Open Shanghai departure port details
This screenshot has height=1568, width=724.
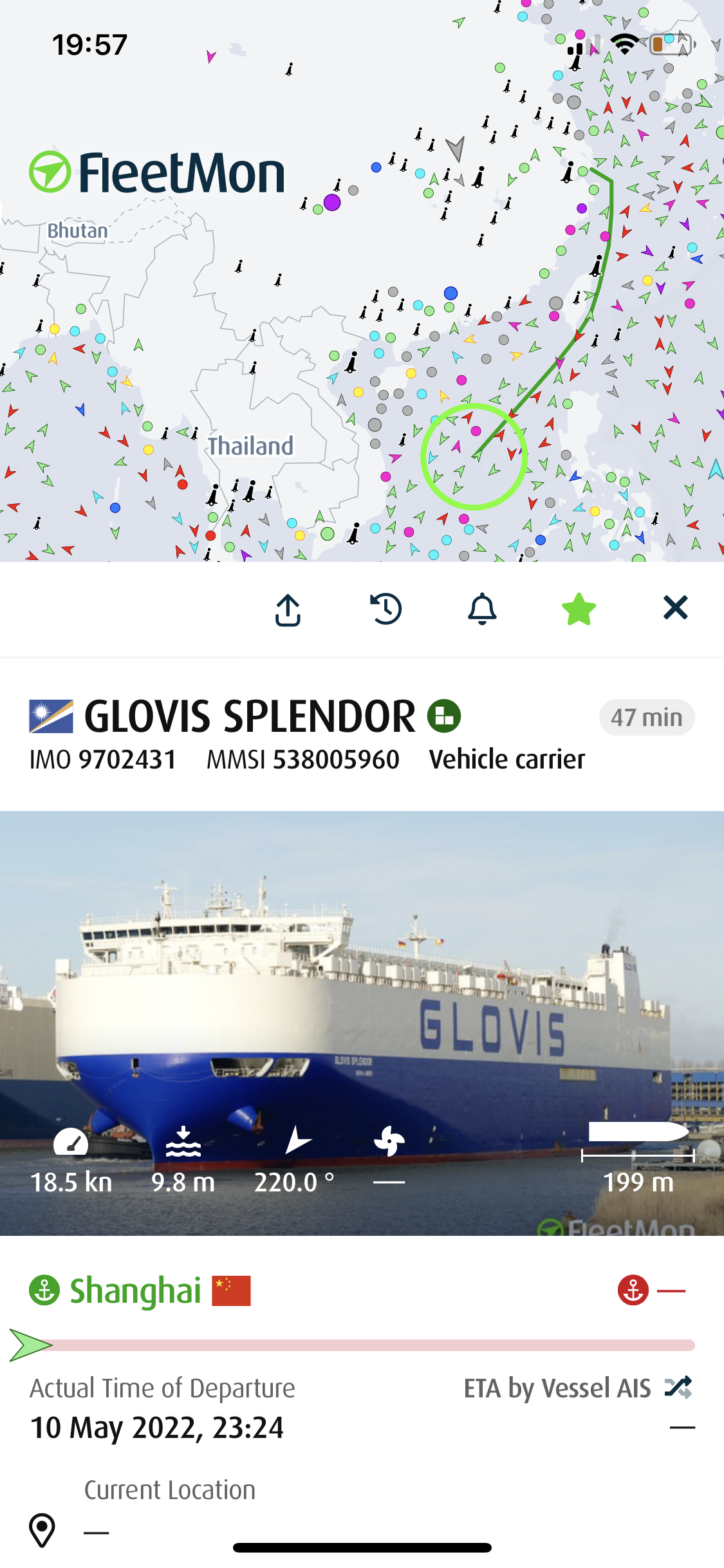coord(135,1291)
